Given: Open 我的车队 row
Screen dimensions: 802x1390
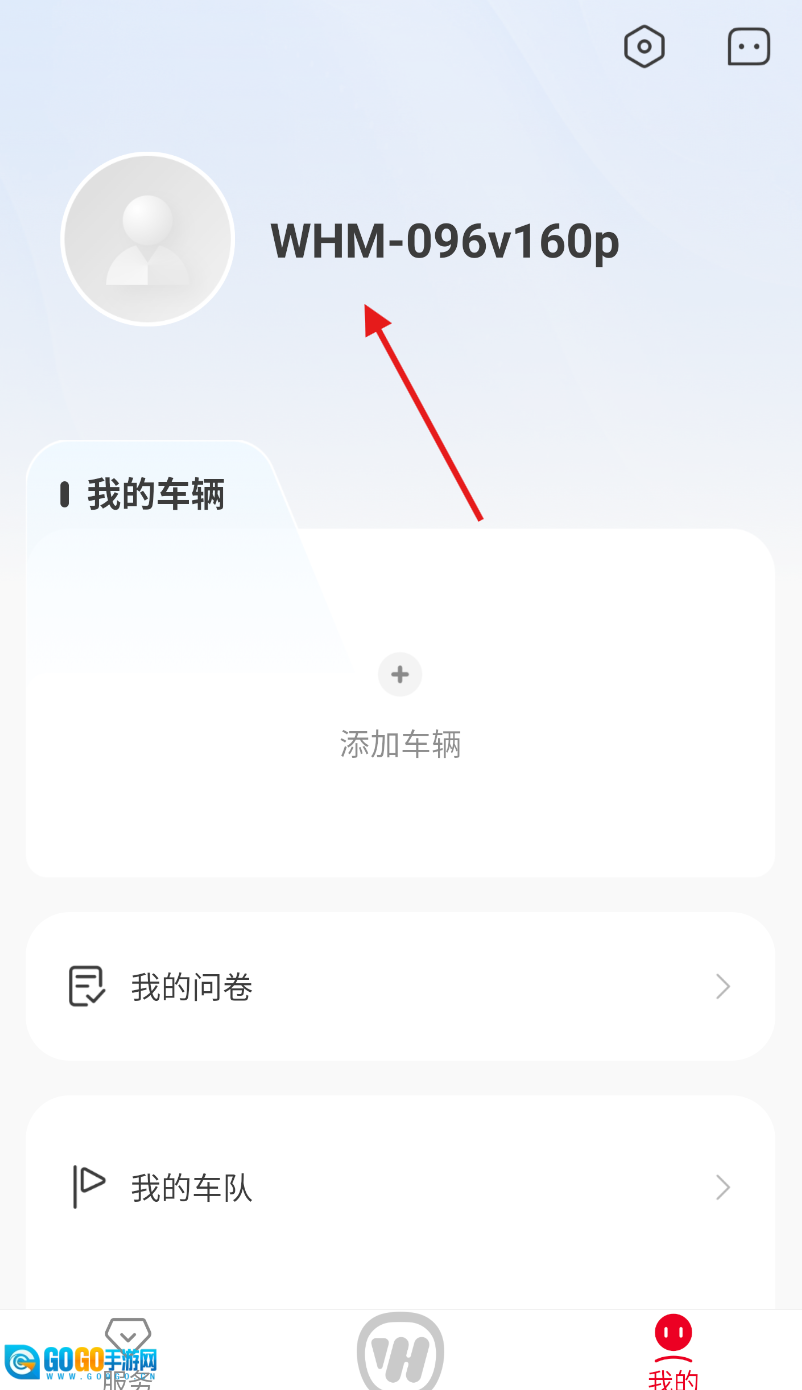Looking at the screenshot, I should [400, 1188].
